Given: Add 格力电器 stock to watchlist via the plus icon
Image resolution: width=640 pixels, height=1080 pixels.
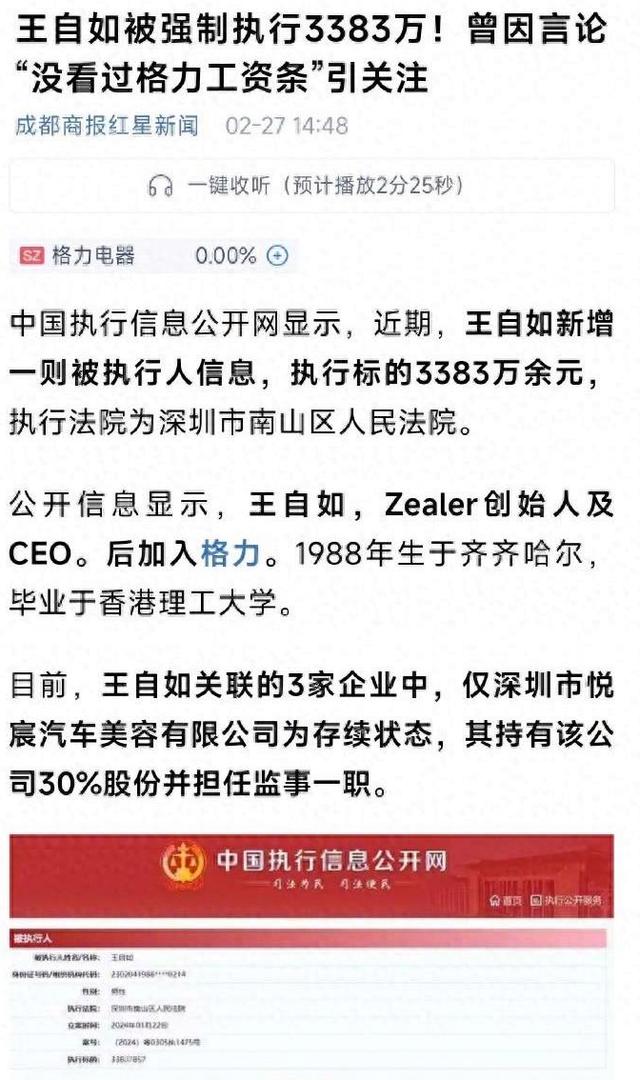Looking at the screenshot, I should pos(277,256).
